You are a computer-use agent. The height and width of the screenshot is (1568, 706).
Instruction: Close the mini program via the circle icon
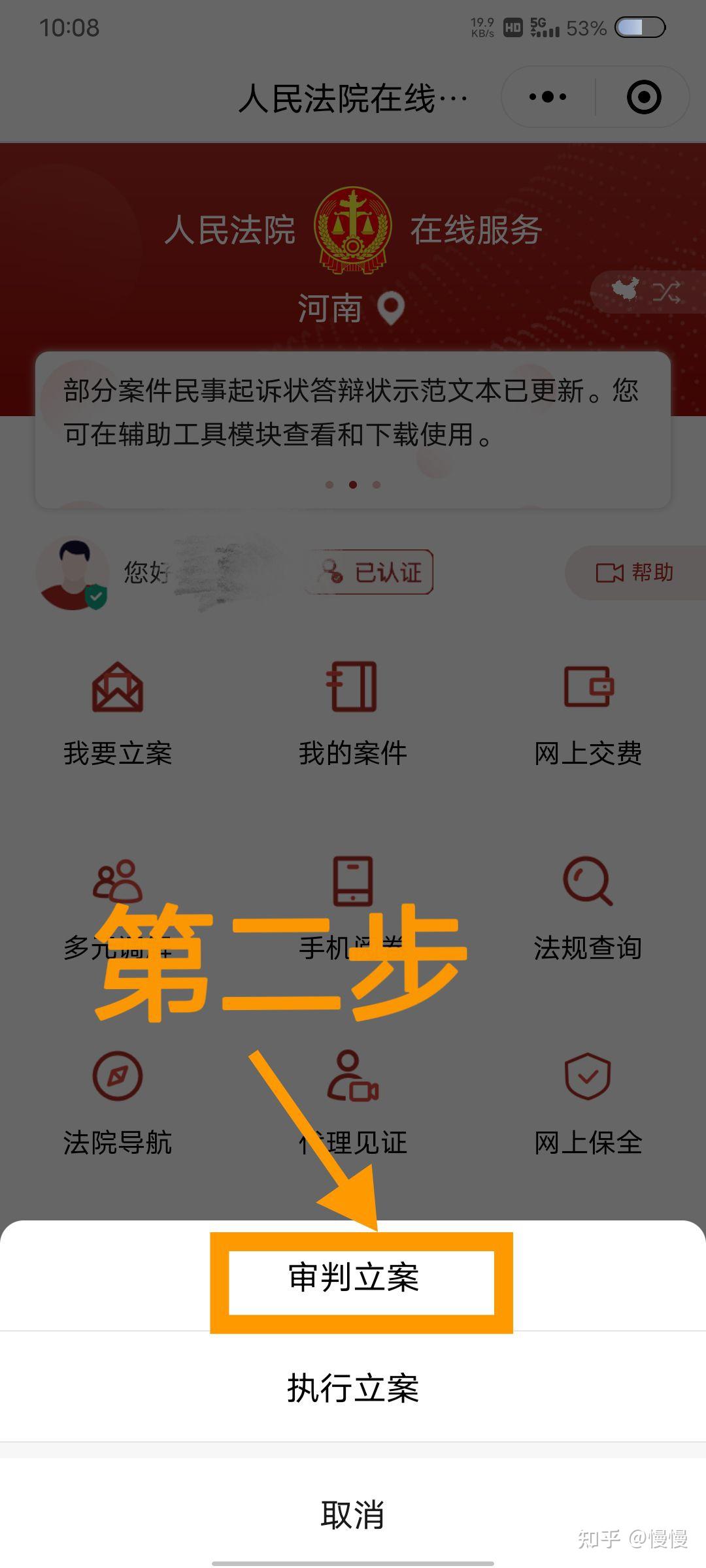[643, 97]
